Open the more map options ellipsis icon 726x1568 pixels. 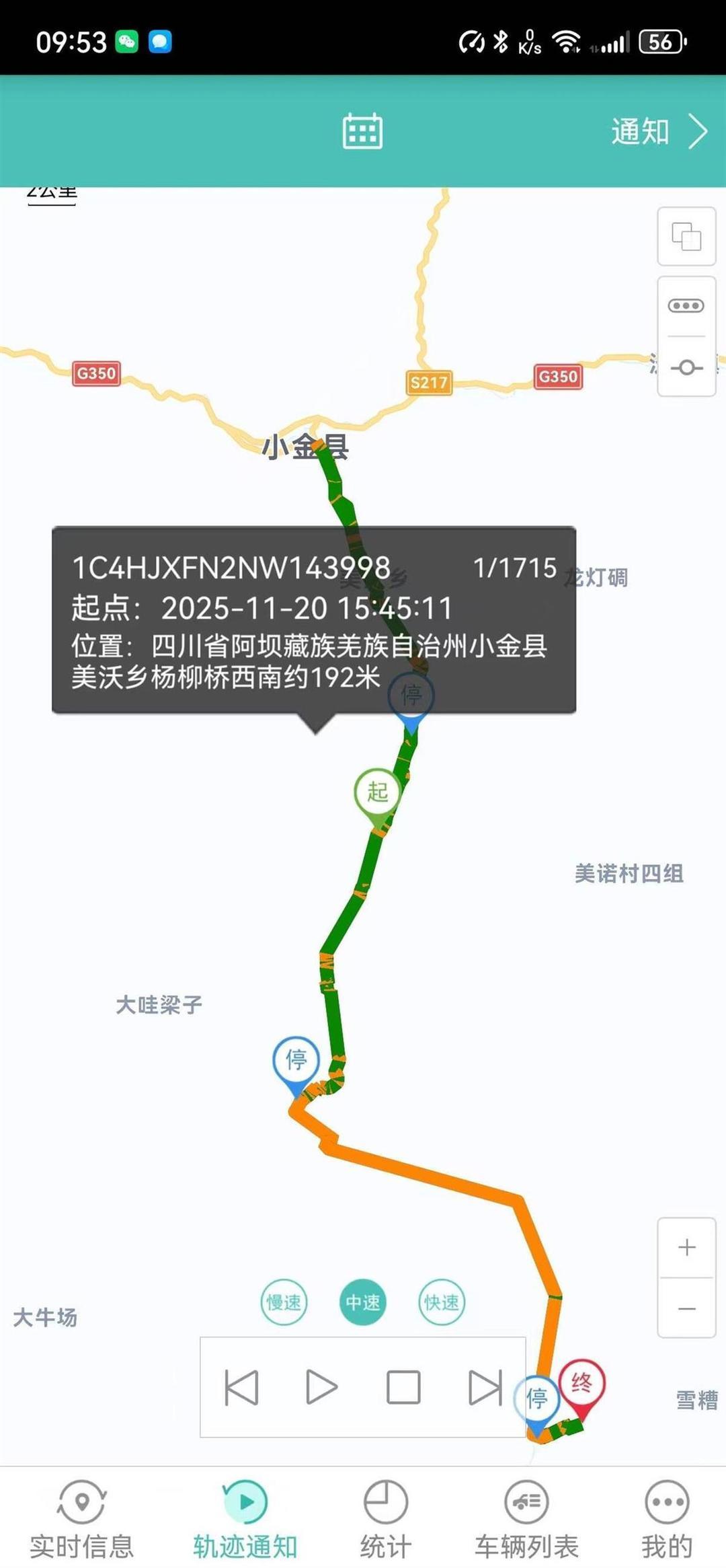pos(685,305)
